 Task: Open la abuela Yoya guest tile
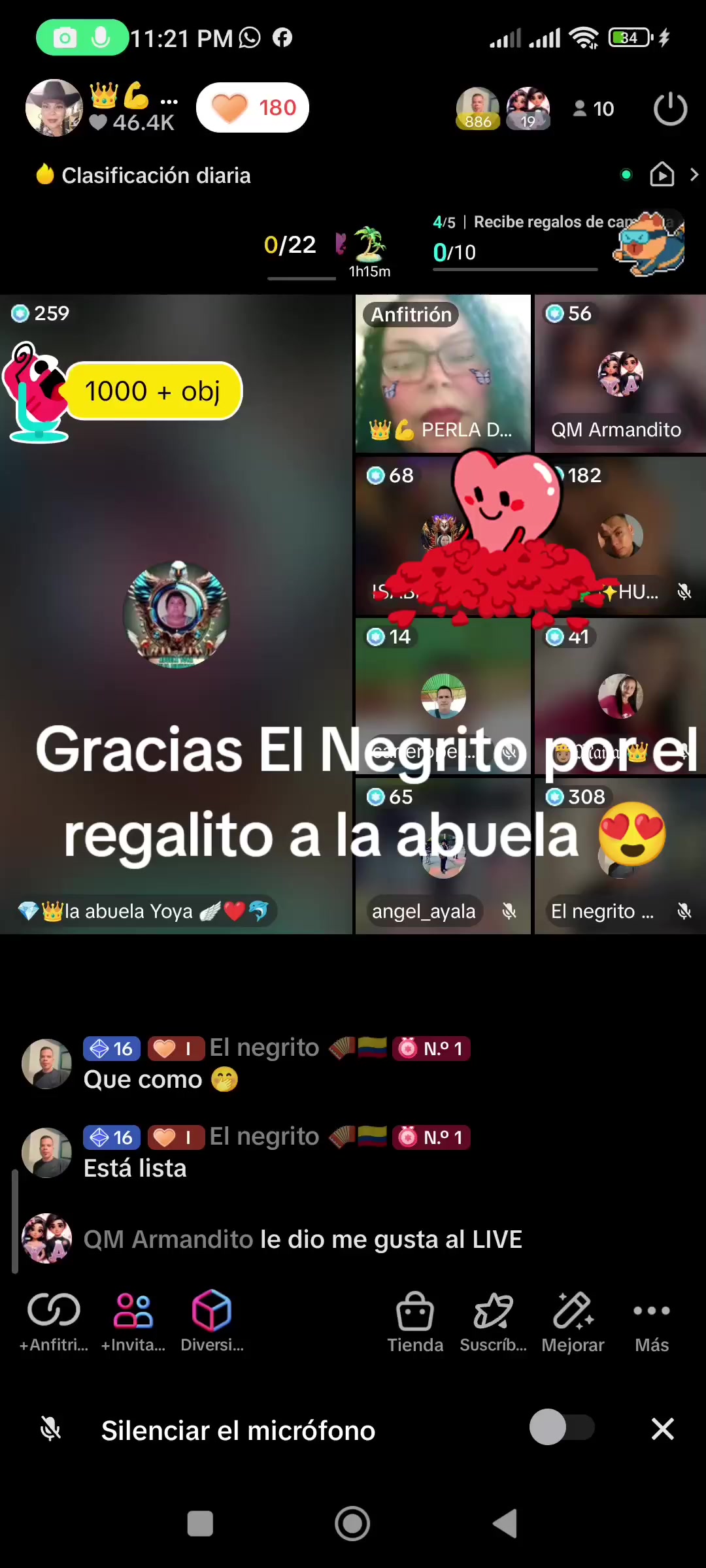[176, 614]
